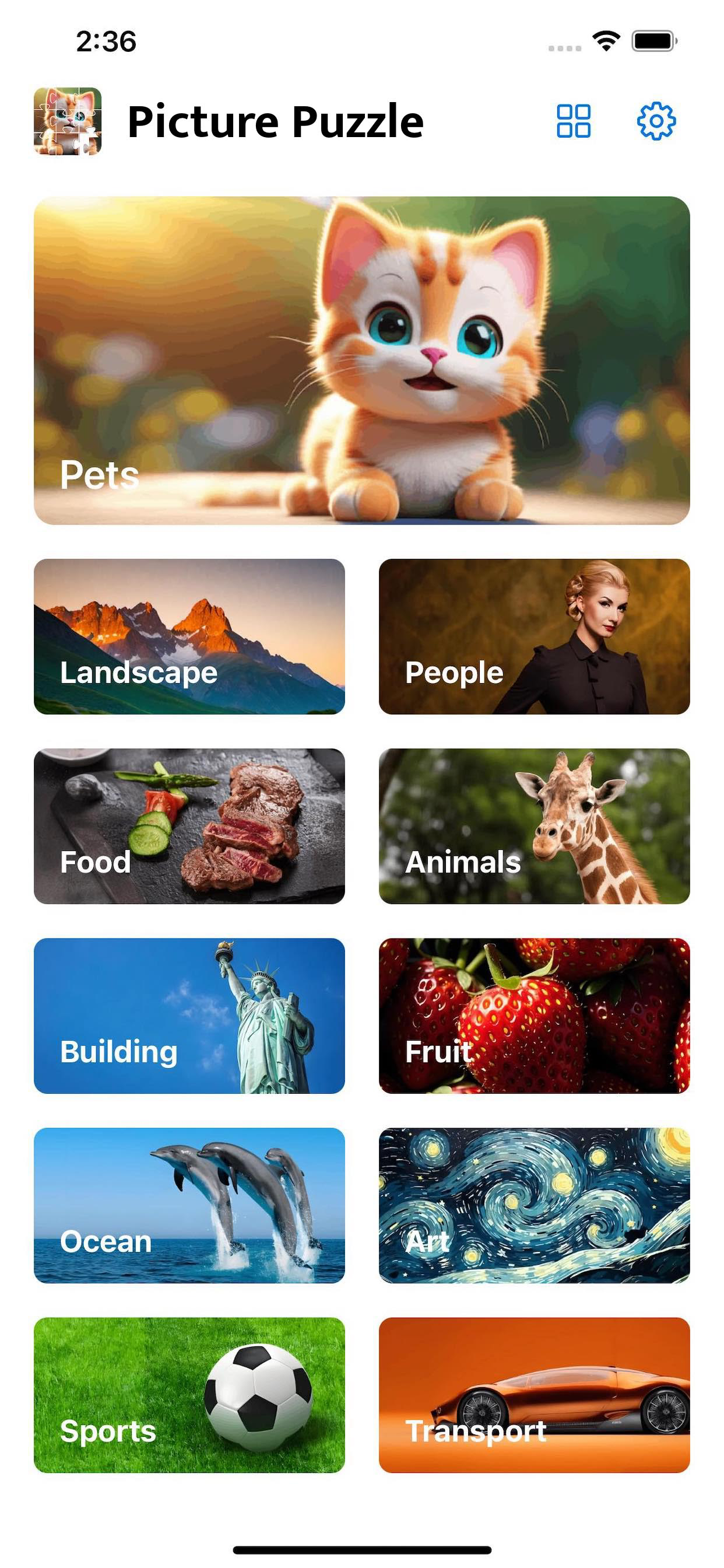Click the puzzle piece on the app logo
Image resolution: width=724 pixels, height=1568 pixels.
[83, 146]
